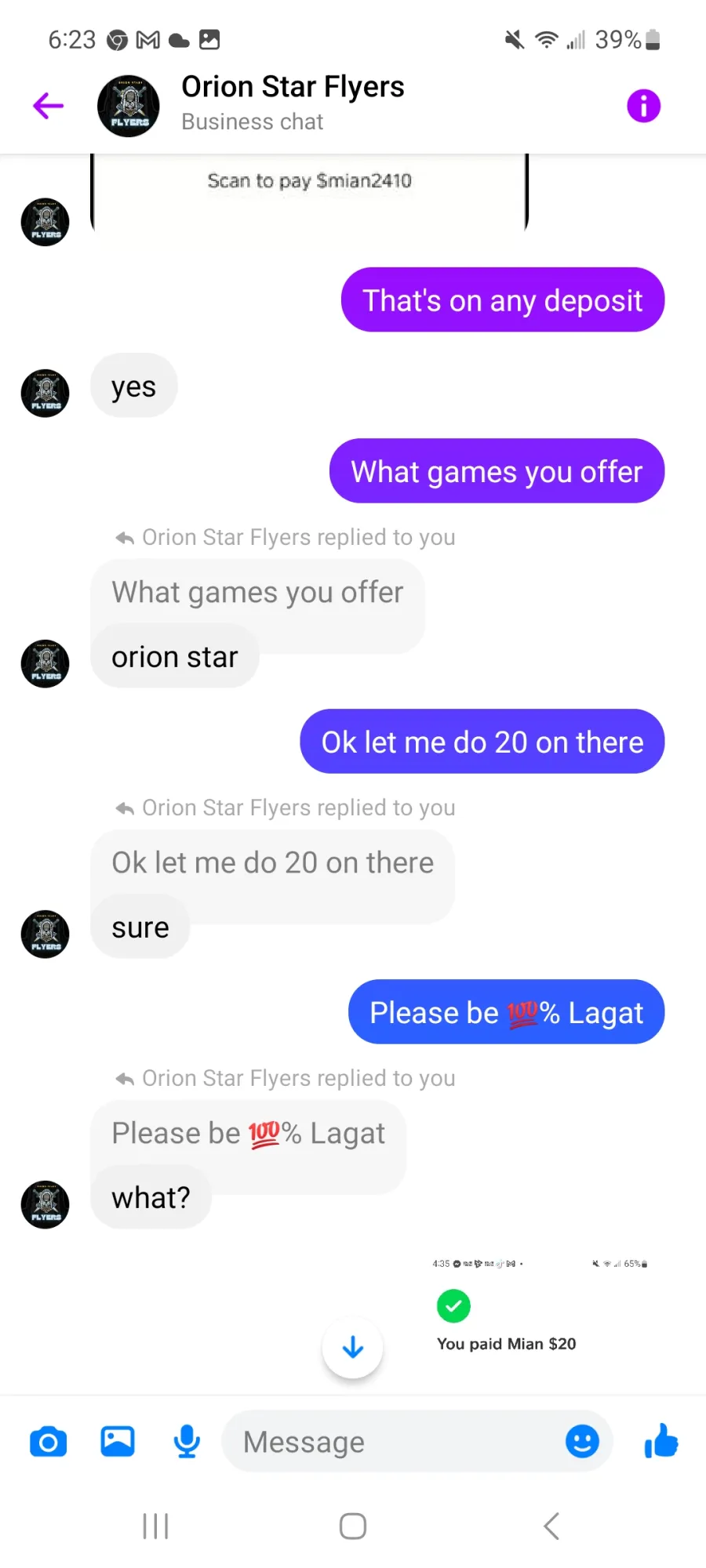Send a thumbs-up like
The width and height of the screenshot is (706, 1568).
661,1440
